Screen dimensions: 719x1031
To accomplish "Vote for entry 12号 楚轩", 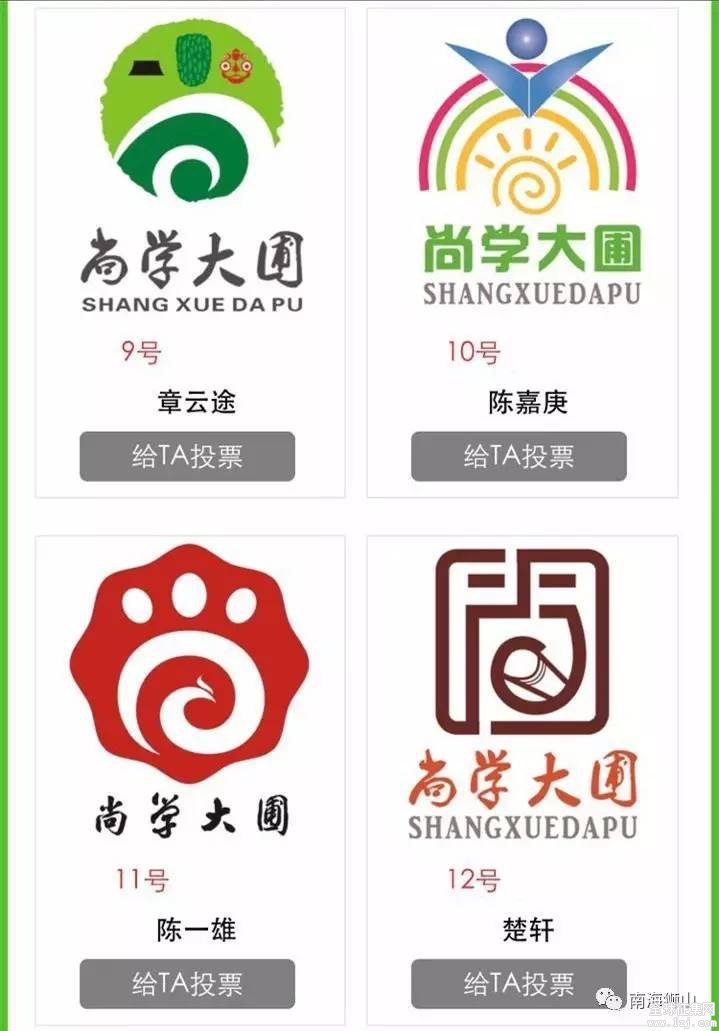I will 518,983.
